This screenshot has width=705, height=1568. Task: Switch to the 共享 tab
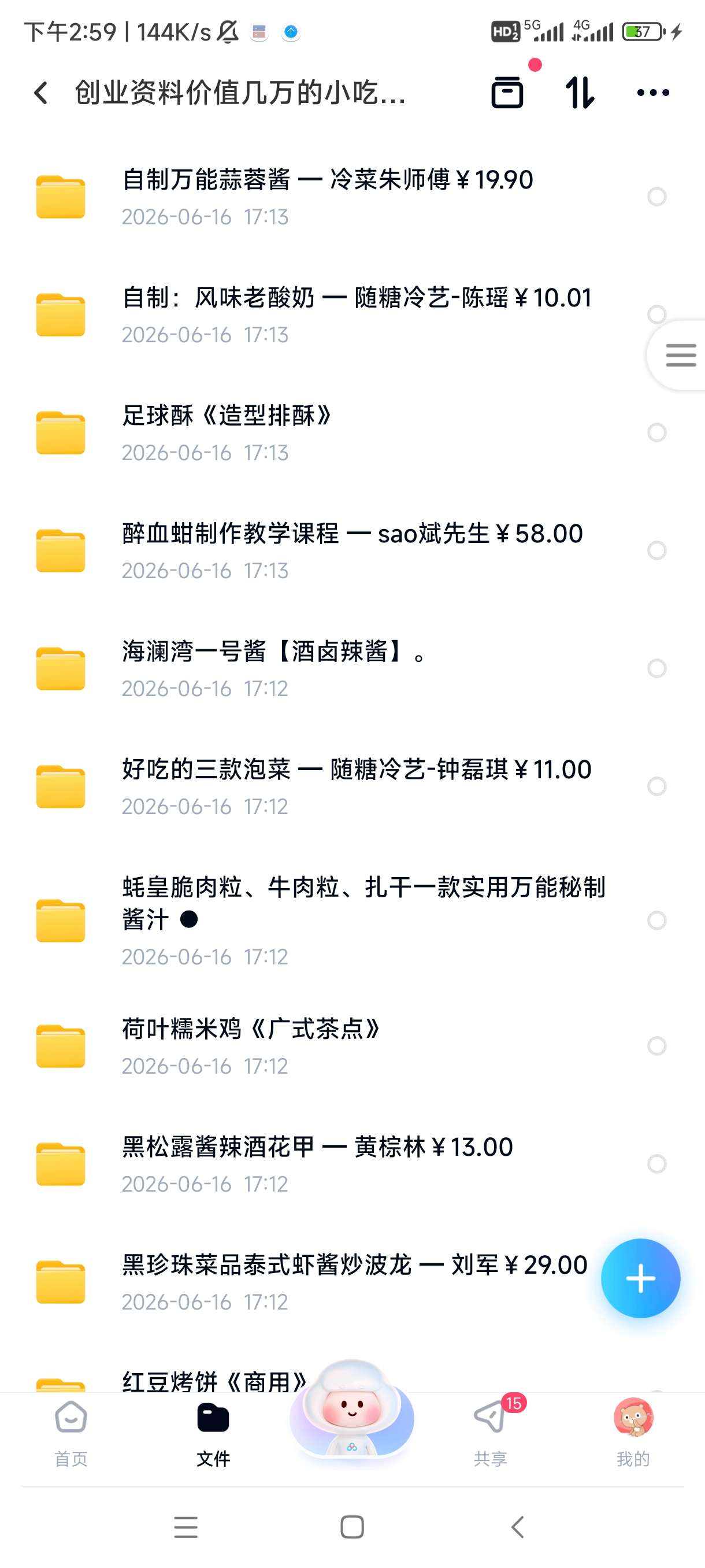point(490,1433)
